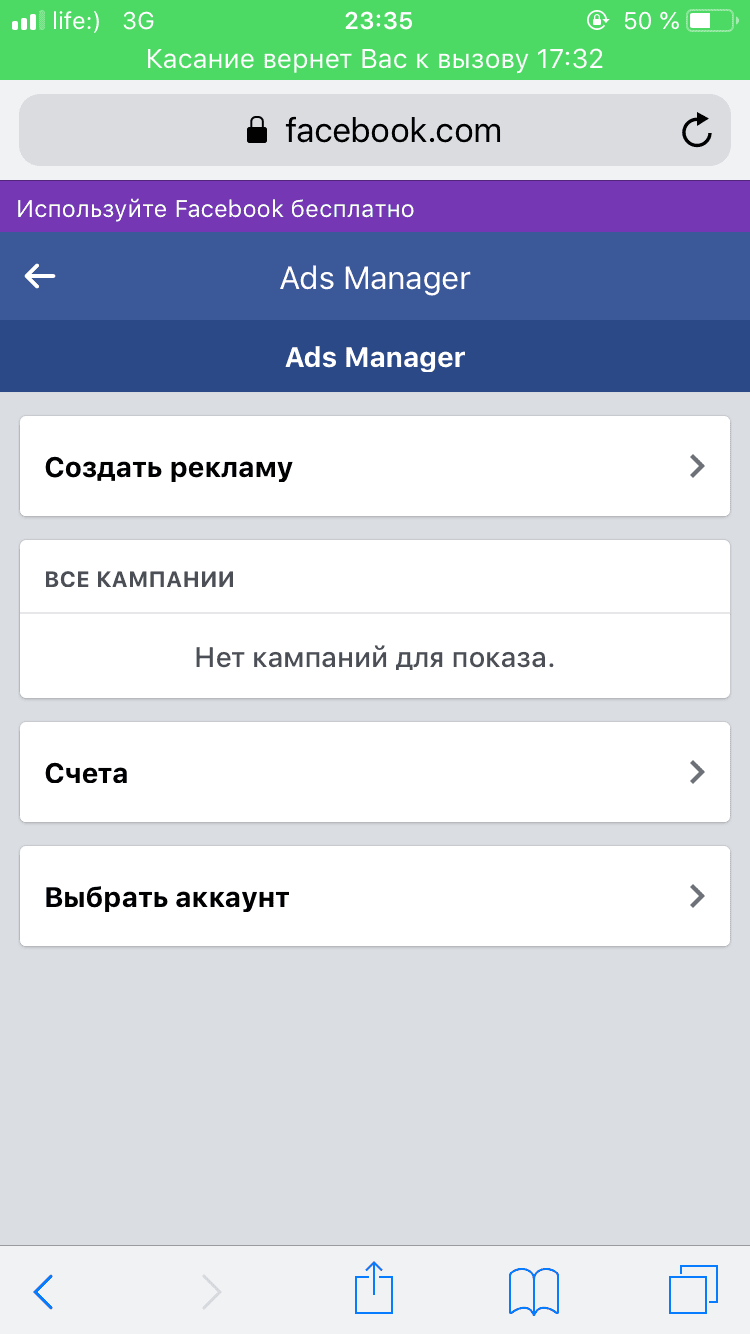The width and height of the screenshot is (750, 1334).
Task: Open the Счета row
Action: (375, 773)
